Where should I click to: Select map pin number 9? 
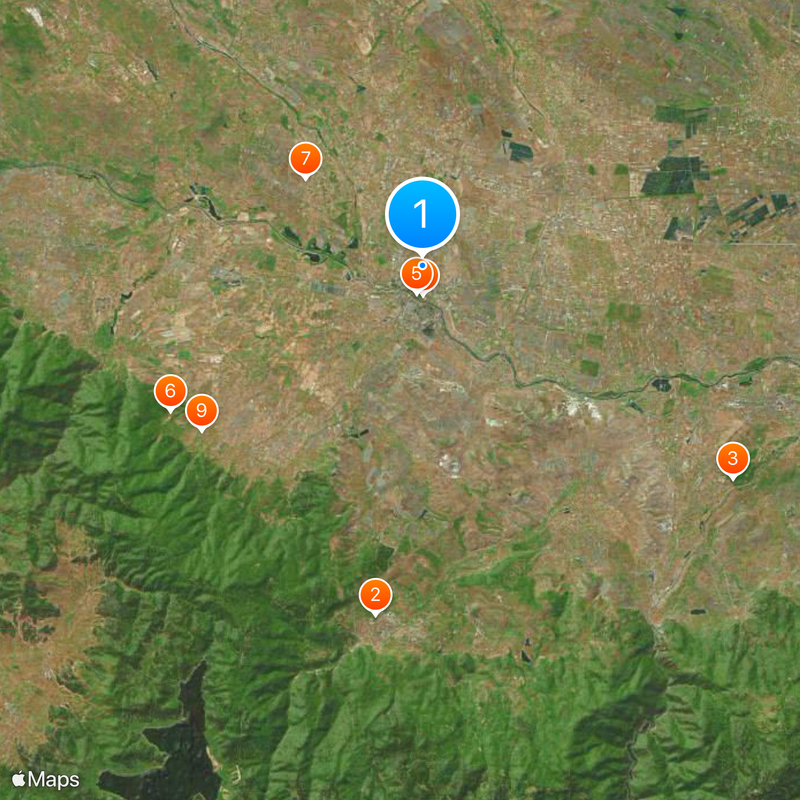[x=202, y=410]
